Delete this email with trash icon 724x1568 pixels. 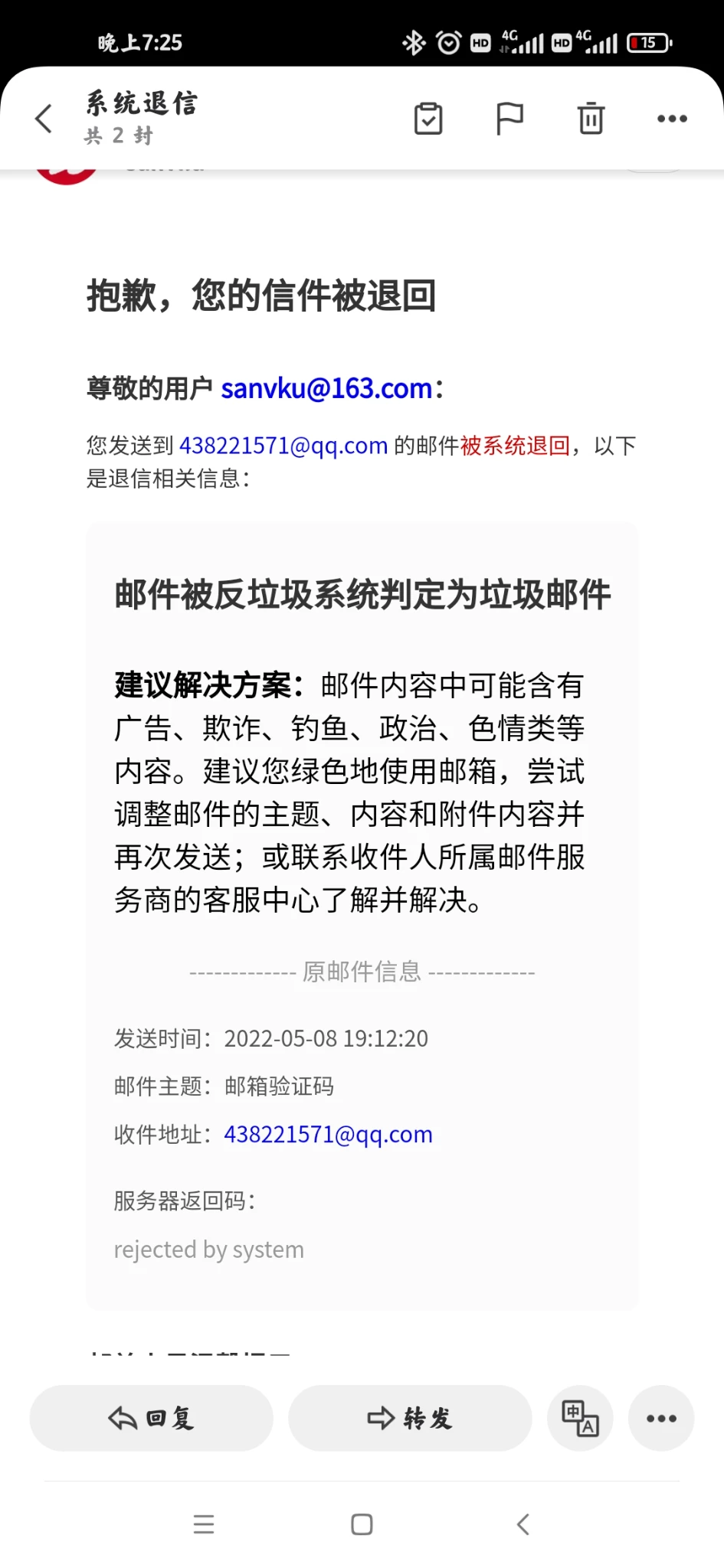591,119
